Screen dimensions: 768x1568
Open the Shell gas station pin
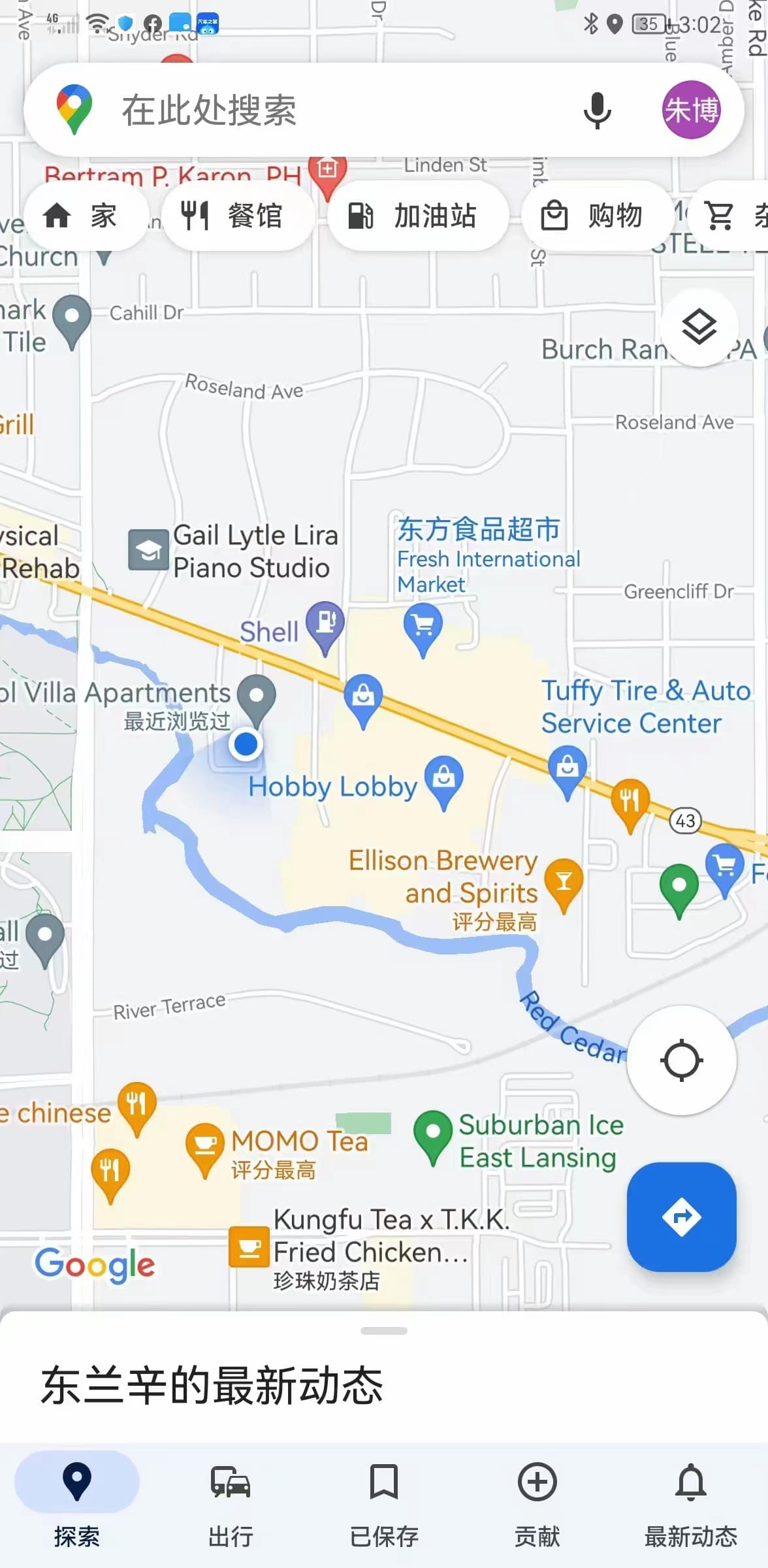pos(325,622)
